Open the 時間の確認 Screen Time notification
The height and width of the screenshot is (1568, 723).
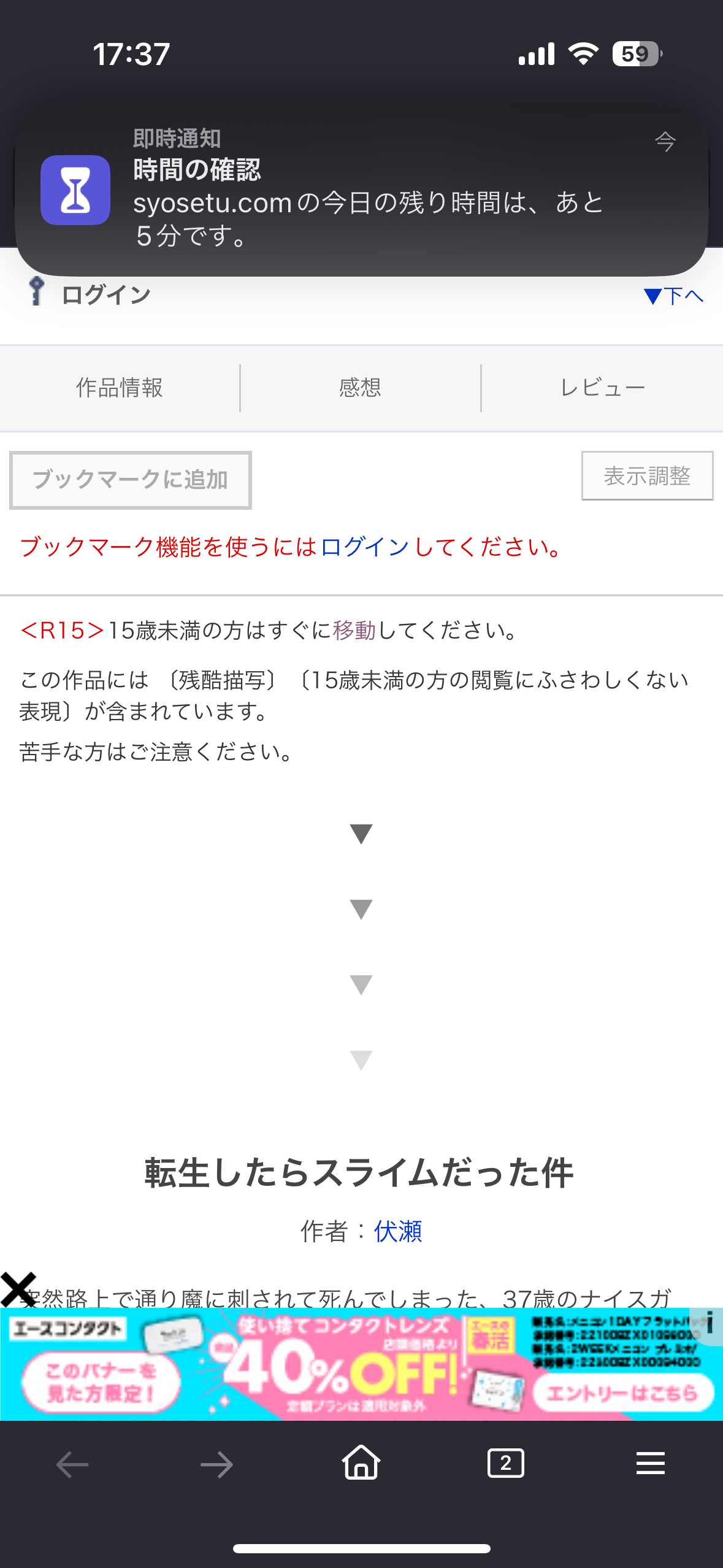click(x=361, y=189)
